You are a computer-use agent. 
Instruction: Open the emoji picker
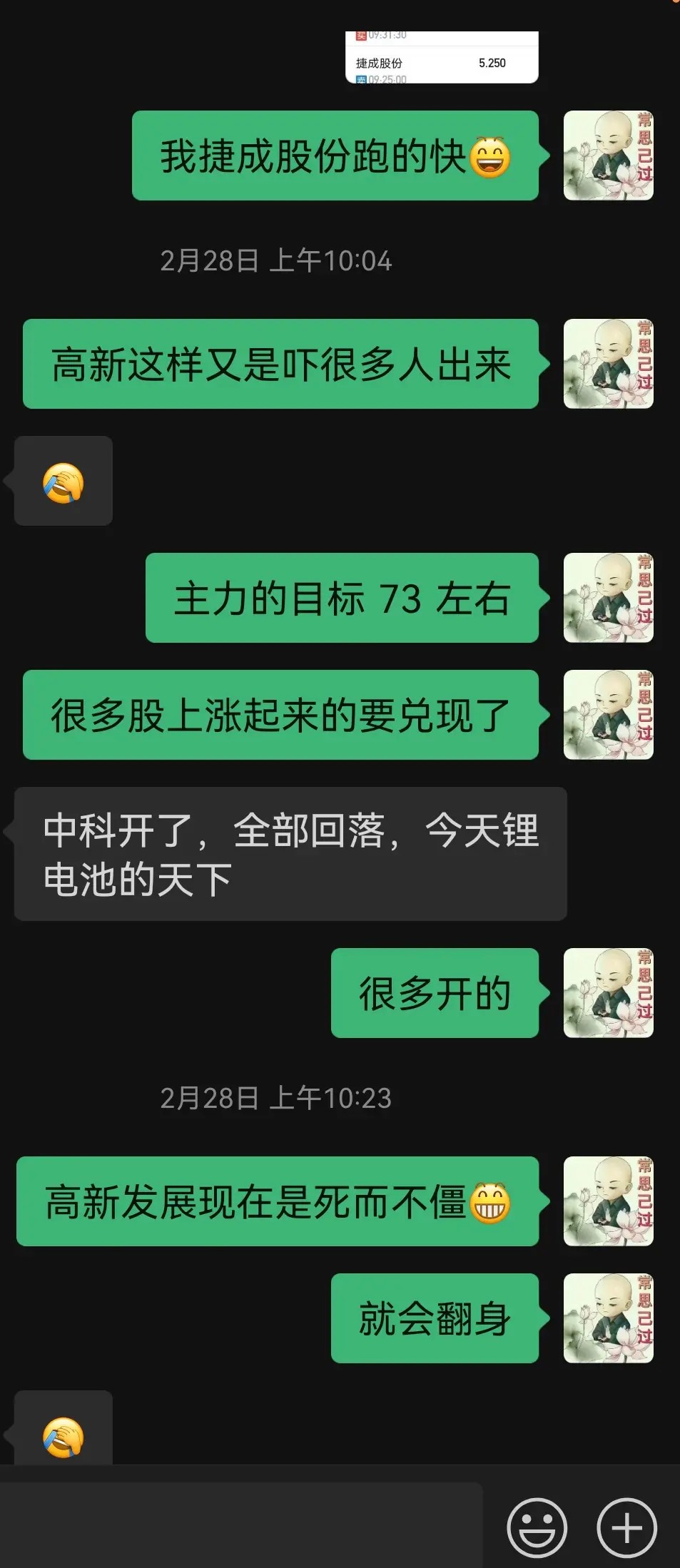coord(537,1528)
